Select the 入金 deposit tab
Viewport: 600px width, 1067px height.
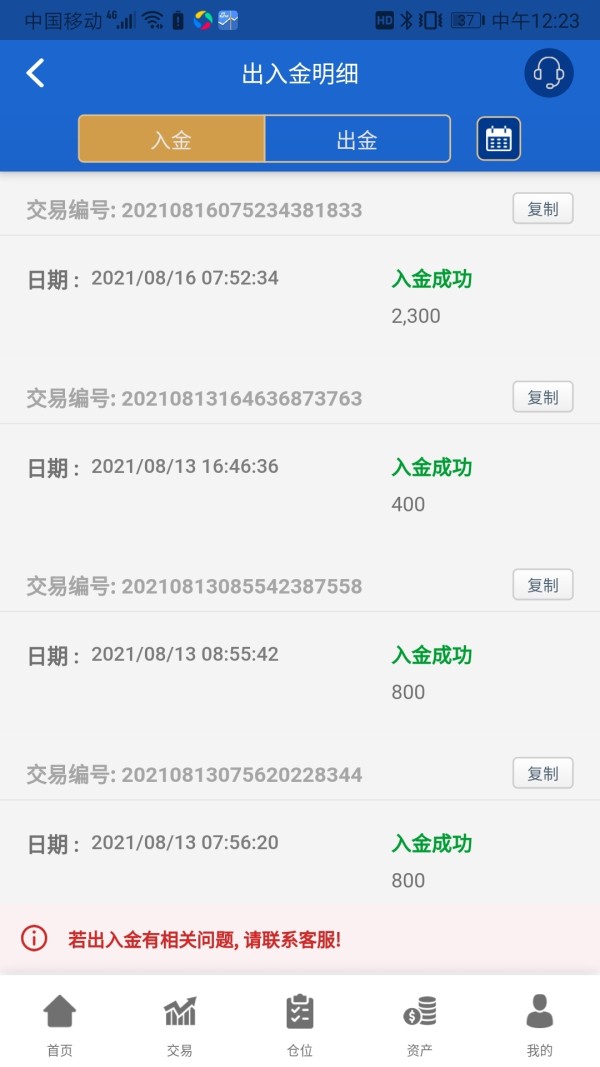[x=171, y=139]
